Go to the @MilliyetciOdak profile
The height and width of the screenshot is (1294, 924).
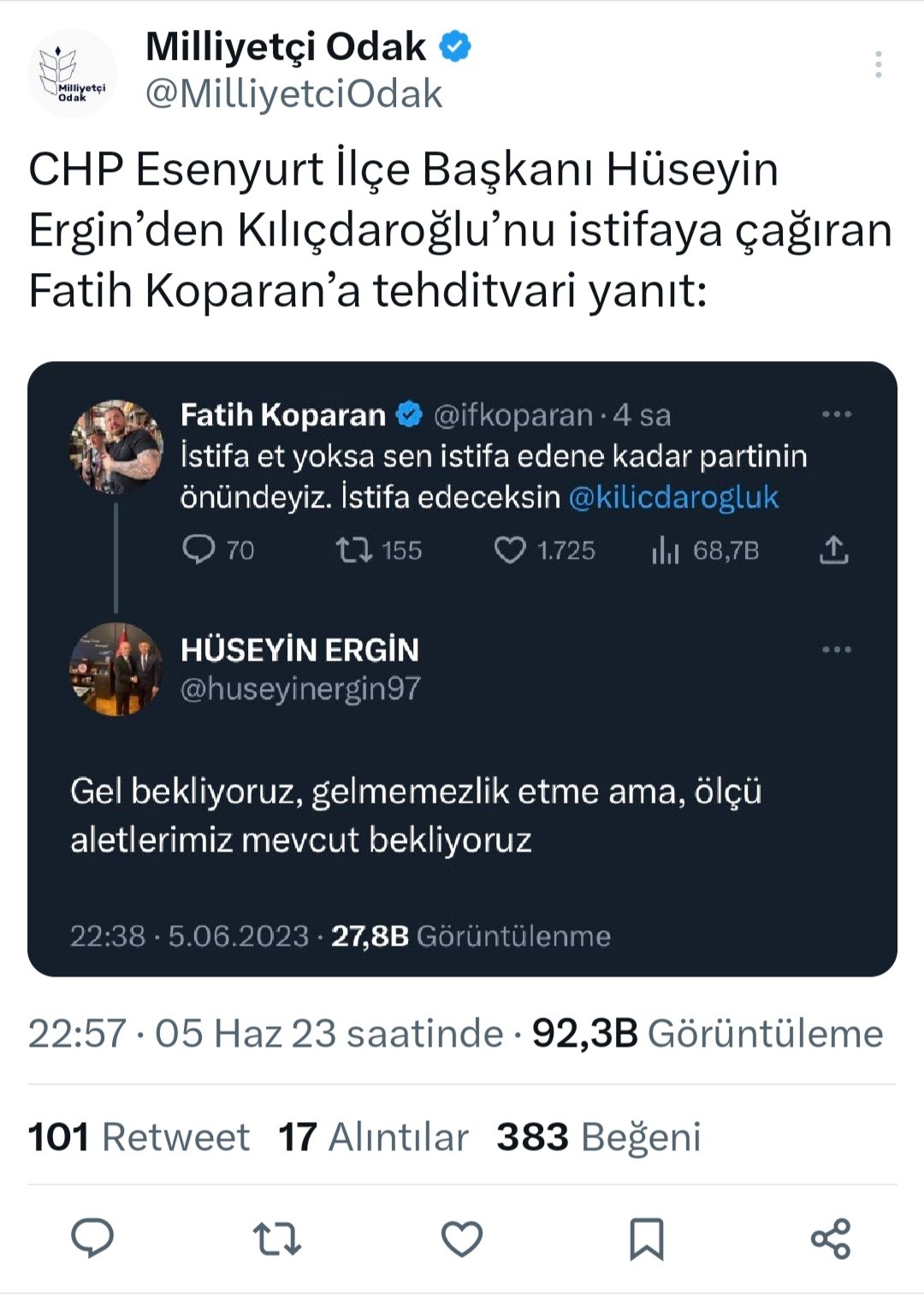pos(293,94)
